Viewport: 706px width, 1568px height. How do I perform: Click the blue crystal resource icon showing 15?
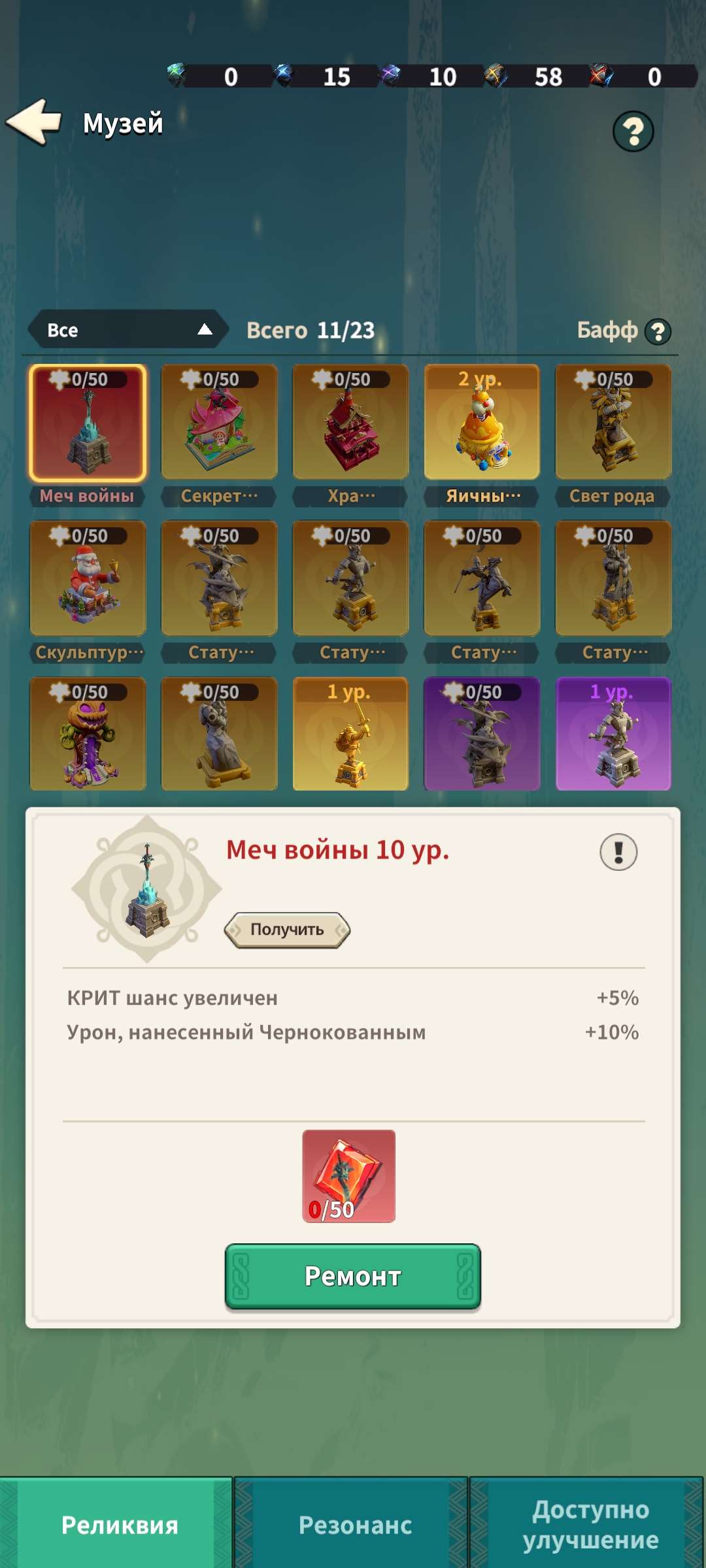point(282,77)
